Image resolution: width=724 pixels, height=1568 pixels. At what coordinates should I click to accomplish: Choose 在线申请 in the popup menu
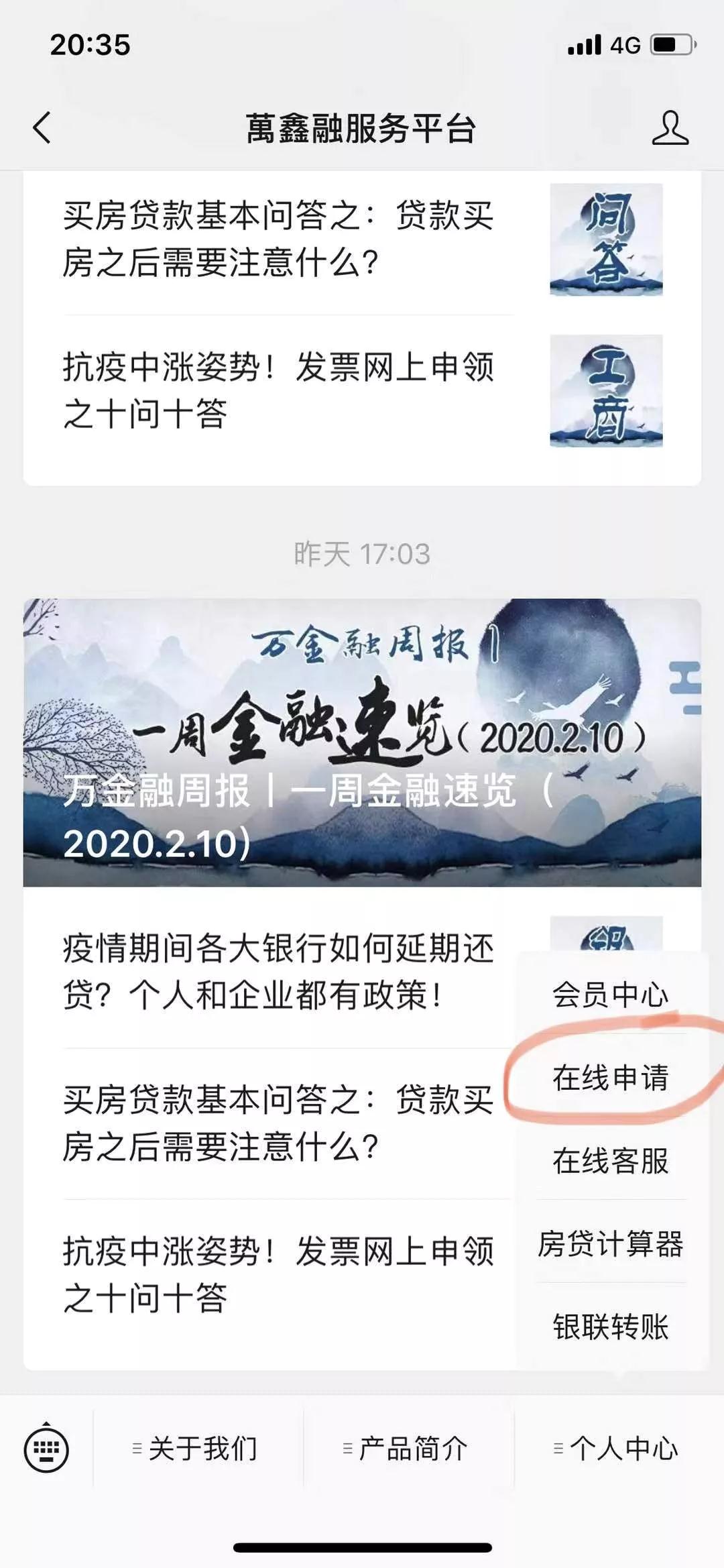click(x=611, y=1078)
